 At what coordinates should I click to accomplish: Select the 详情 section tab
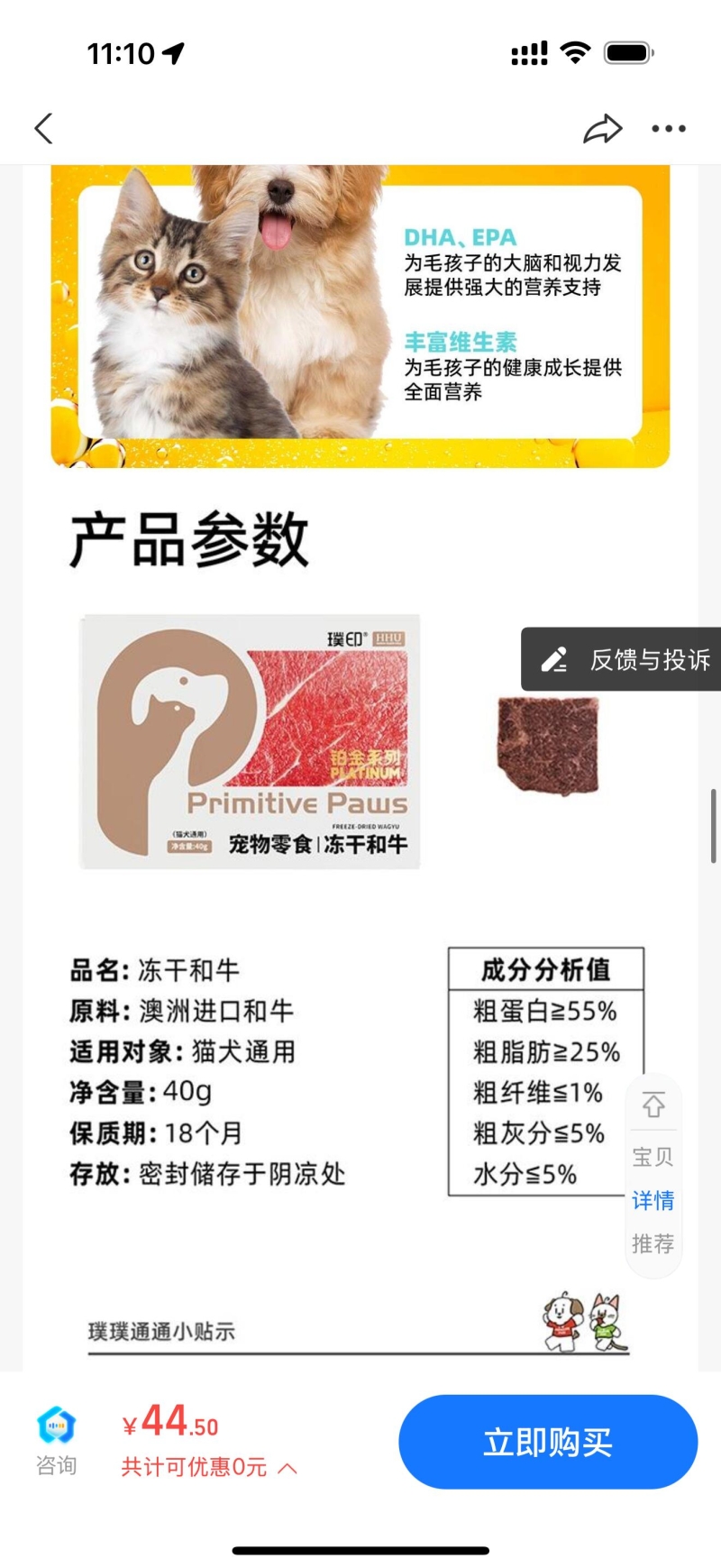[653, 1200]
